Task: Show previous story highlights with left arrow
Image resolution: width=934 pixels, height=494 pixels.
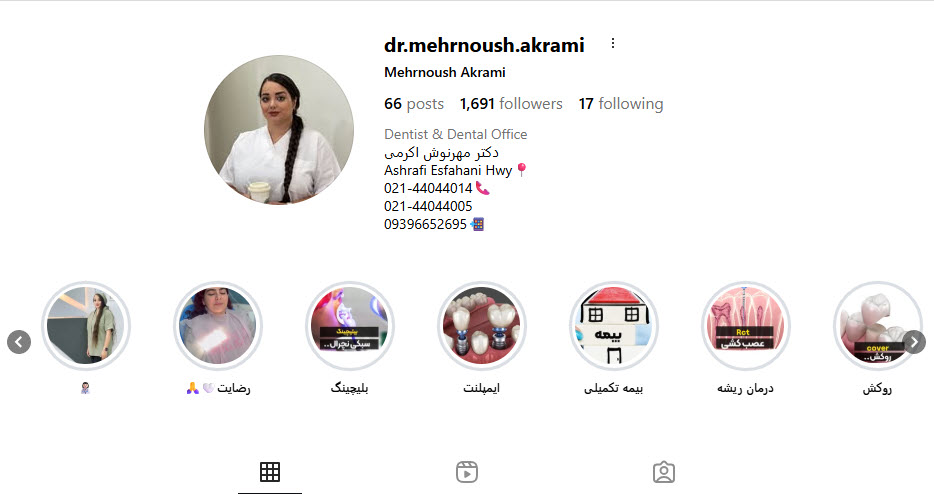Action: click(19, 342)
